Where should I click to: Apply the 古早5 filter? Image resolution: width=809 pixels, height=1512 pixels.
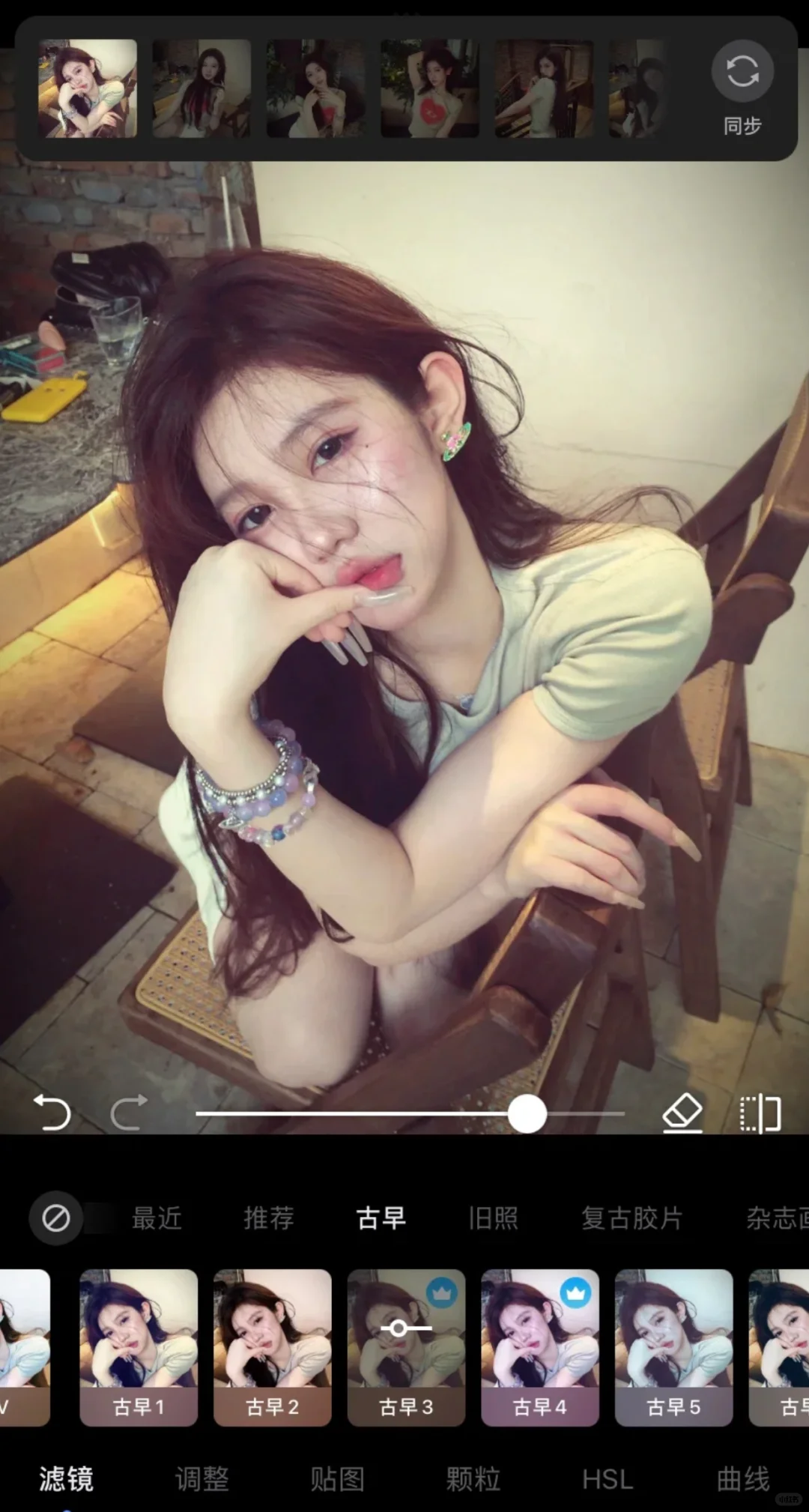[x=673, y=1346]
